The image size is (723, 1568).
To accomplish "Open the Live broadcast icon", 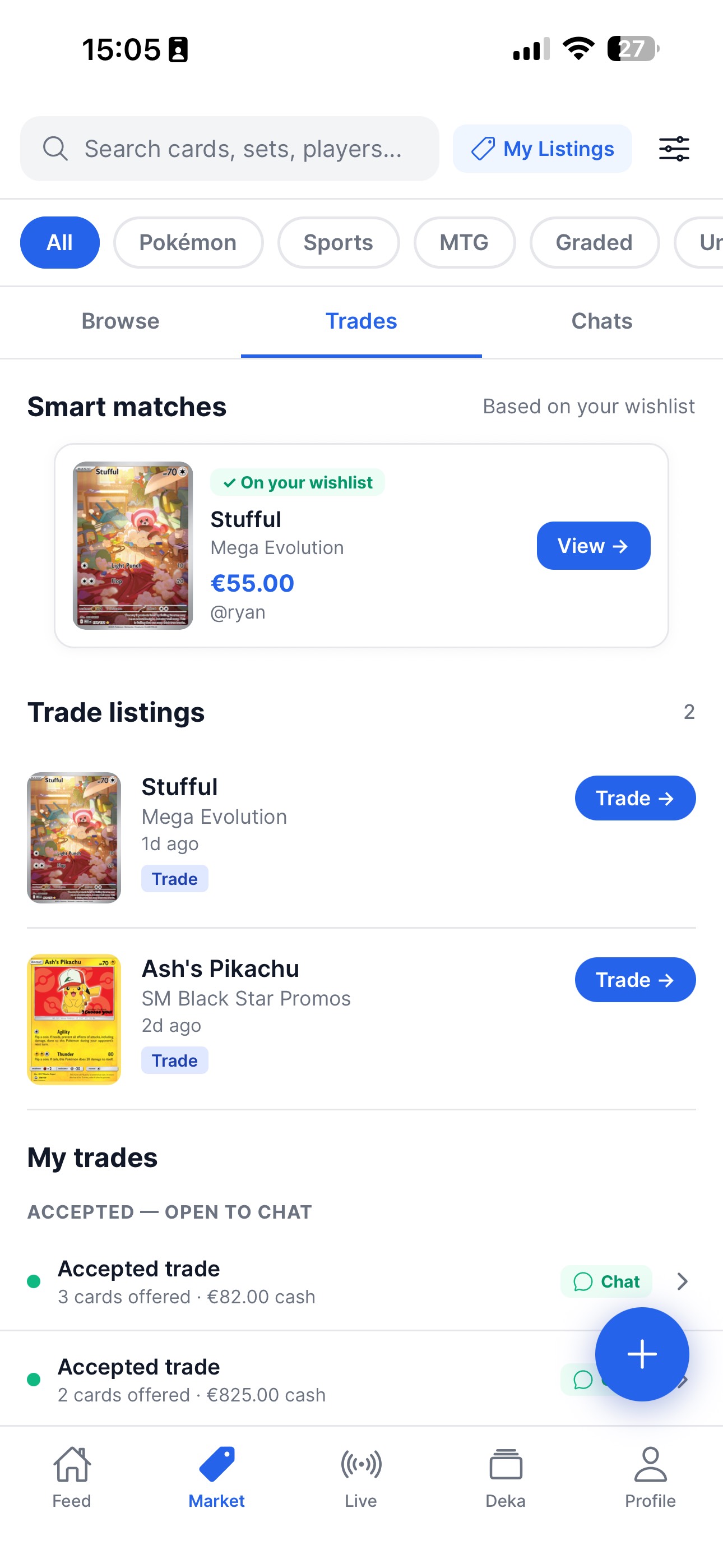I will (x=361, y=1464).
